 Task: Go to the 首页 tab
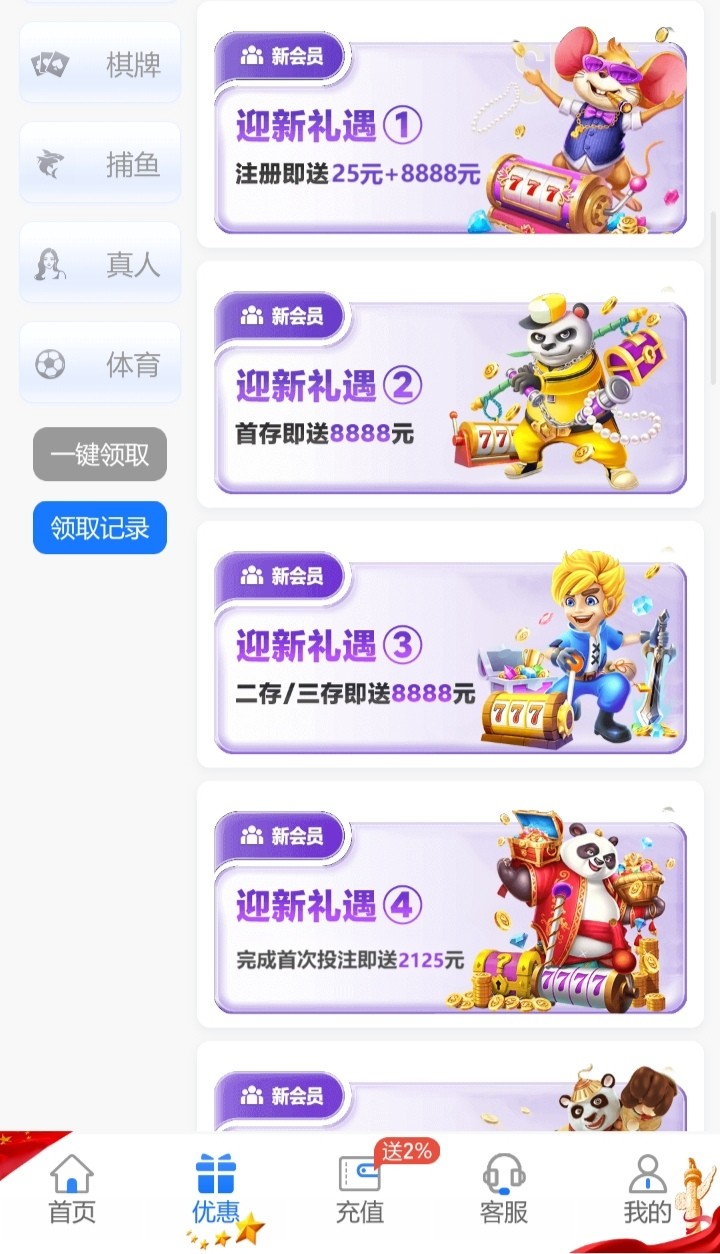tap(72, 1190)
